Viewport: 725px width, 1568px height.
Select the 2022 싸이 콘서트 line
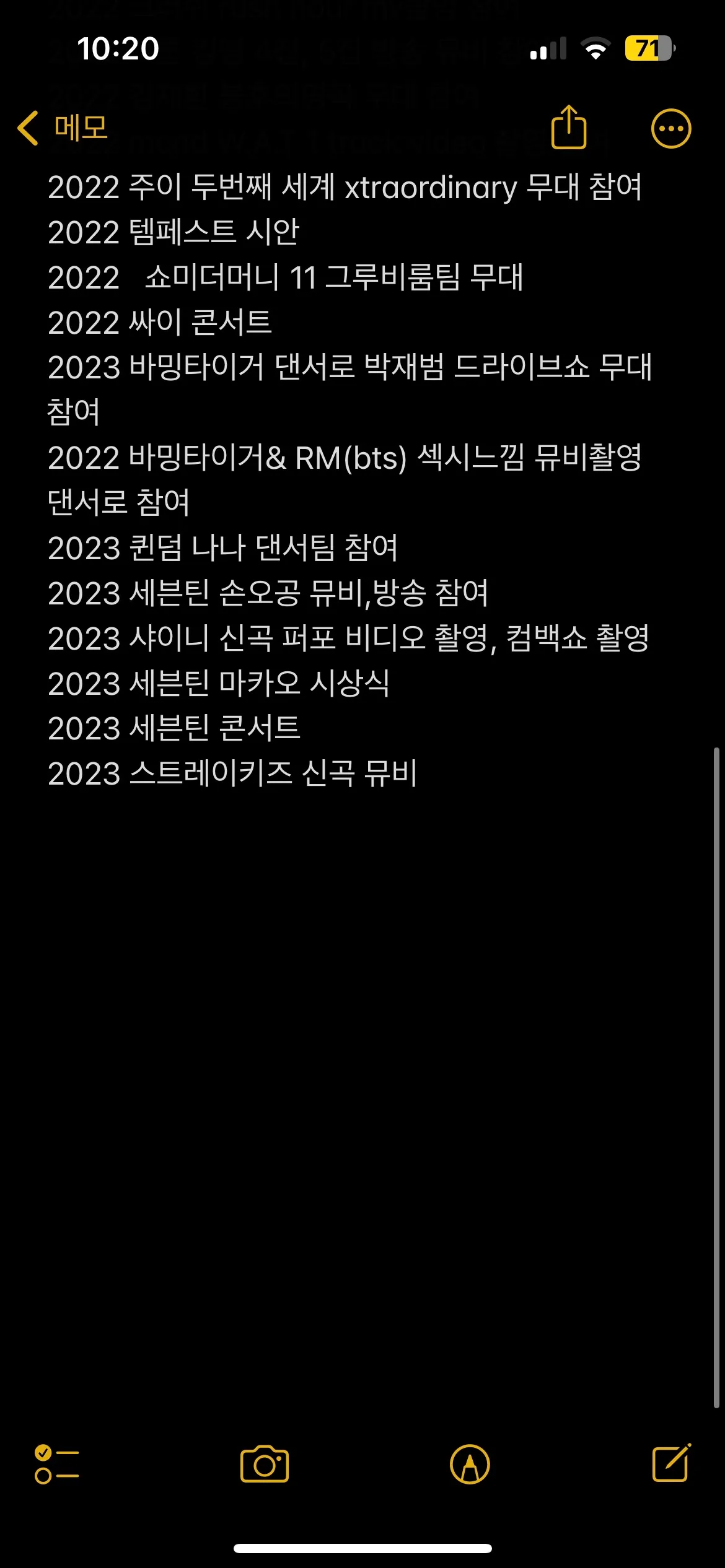click(160, 323)
